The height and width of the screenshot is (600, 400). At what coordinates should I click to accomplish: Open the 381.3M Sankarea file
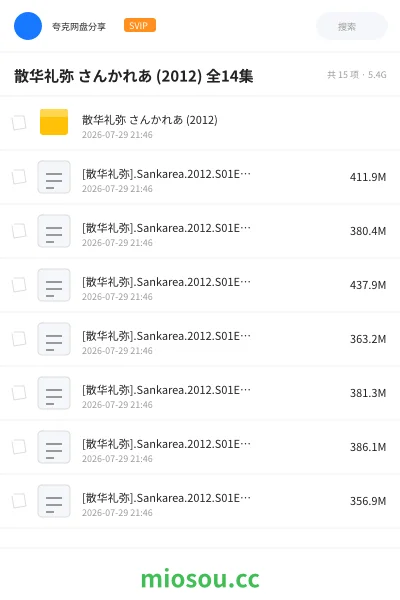(200, 393)
